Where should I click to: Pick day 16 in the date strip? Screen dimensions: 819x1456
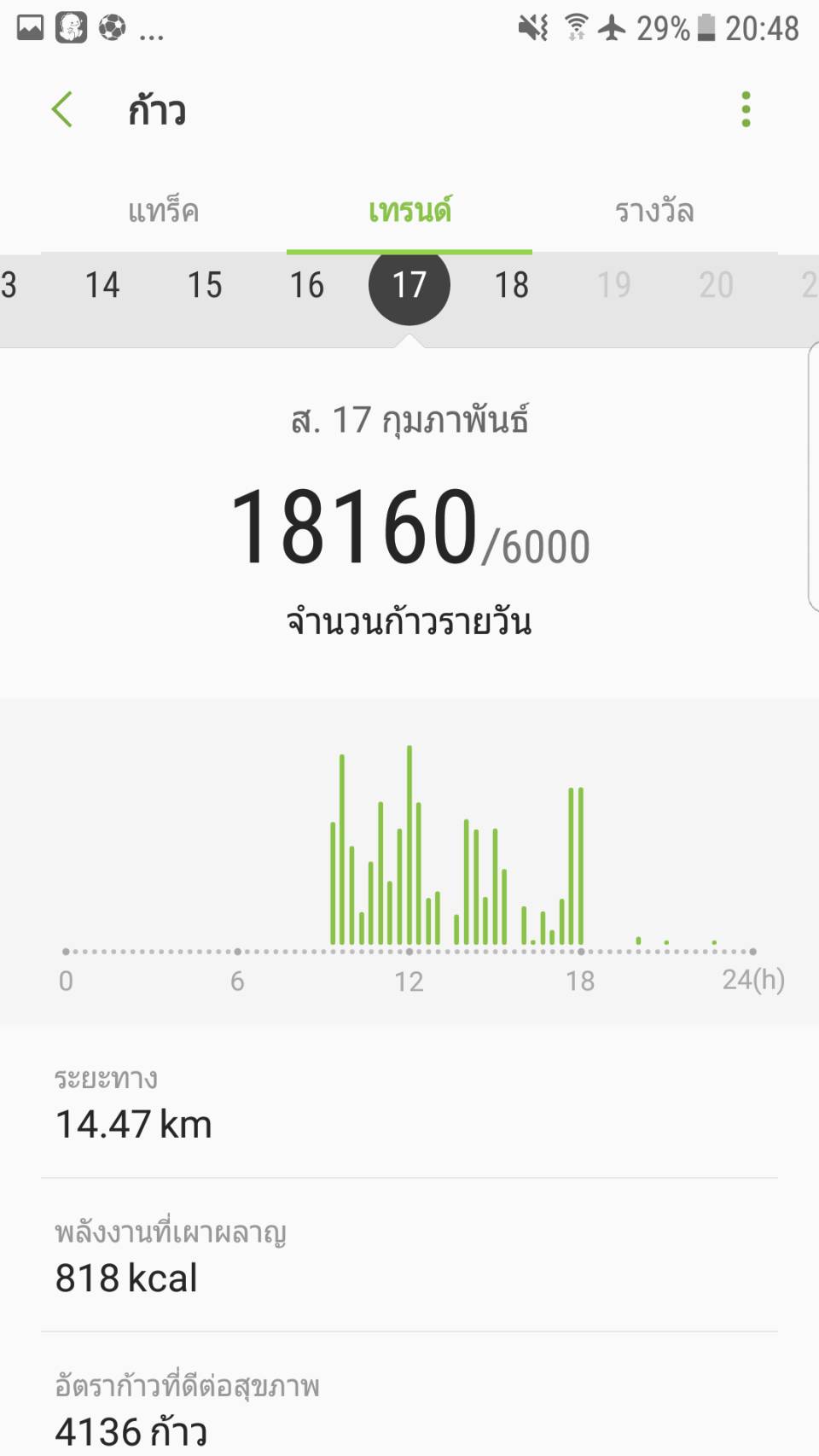click(x=307, y=285)
